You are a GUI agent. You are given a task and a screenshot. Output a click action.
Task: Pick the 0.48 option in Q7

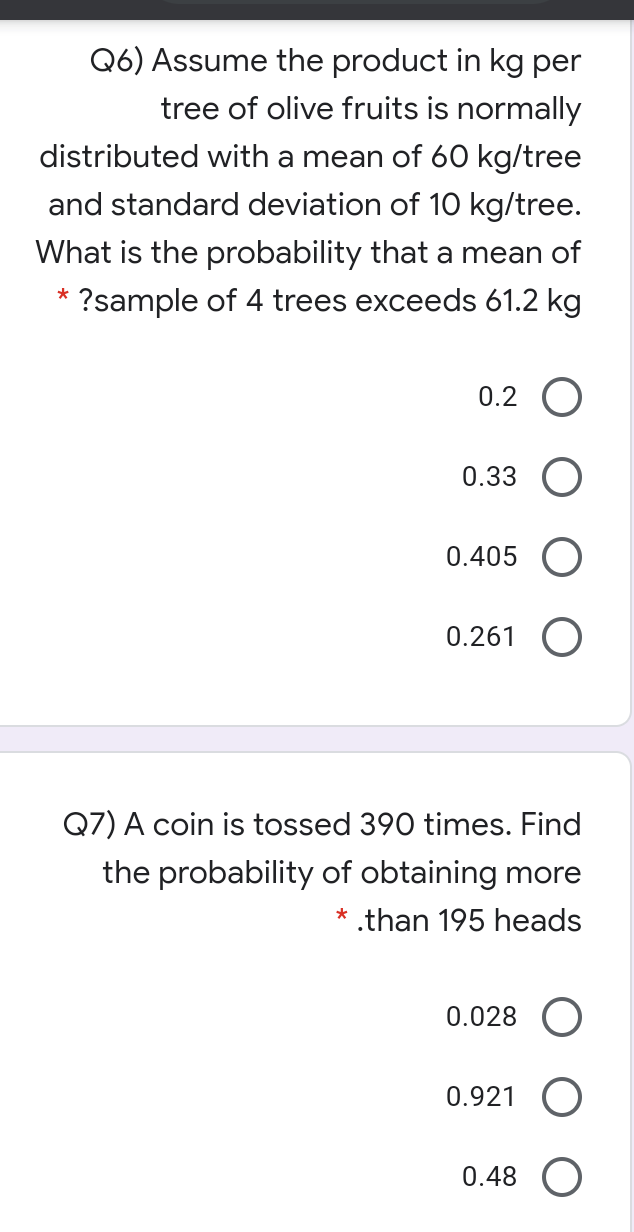(x=562, y=1177)
